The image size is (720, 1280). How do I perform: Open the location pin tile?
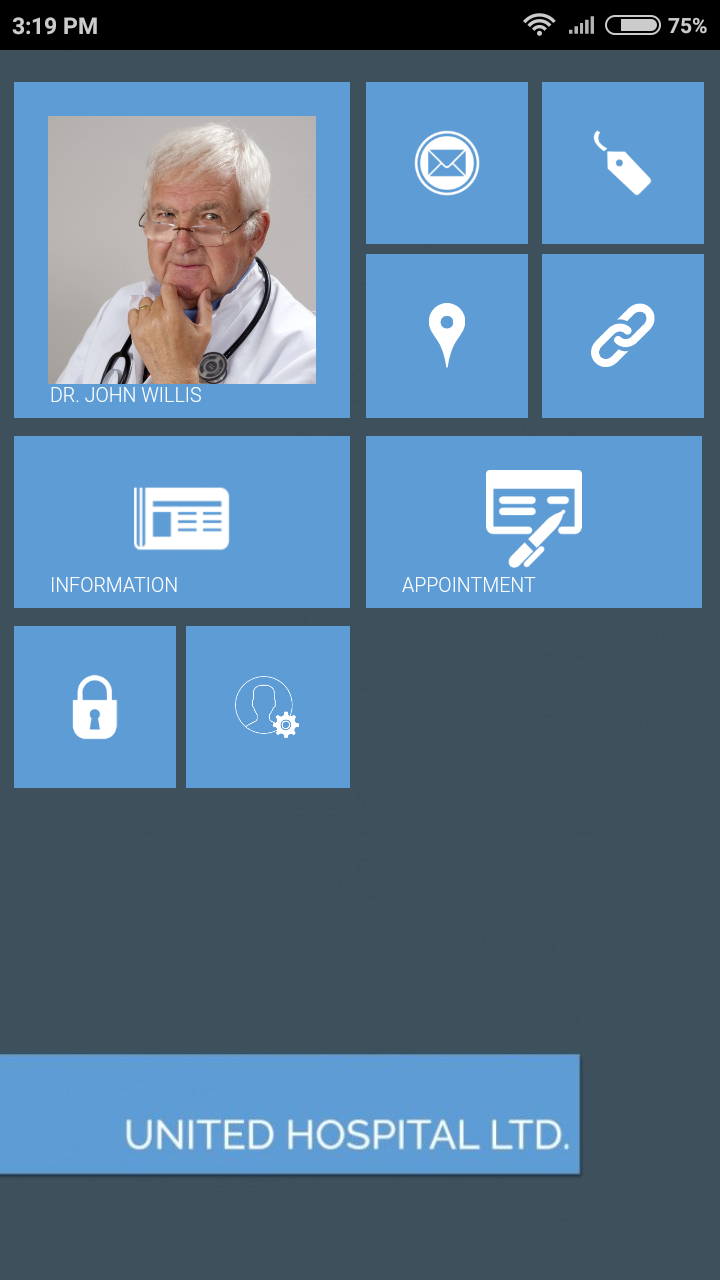(447, 336)
